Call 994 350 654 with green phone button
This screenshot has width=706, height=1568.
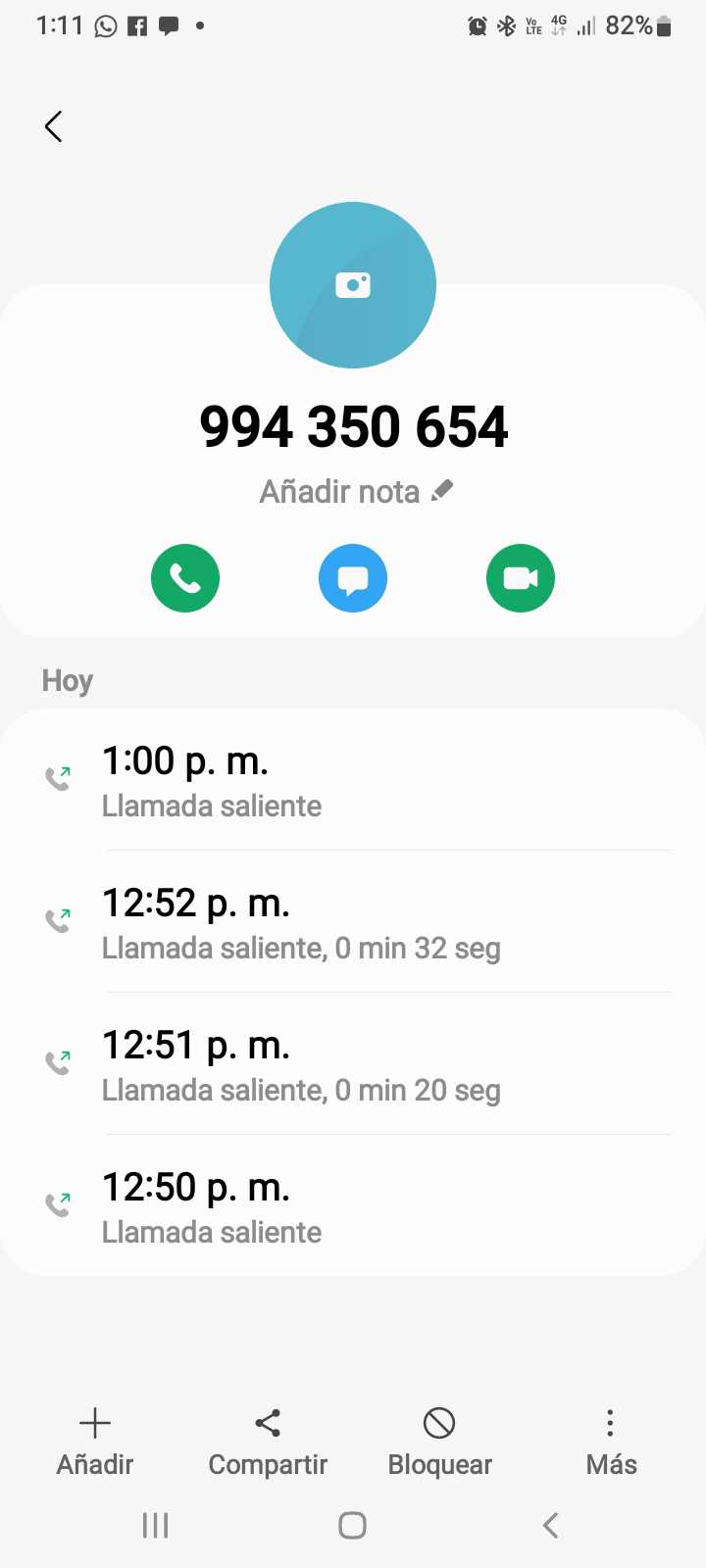tap(185, 578)
